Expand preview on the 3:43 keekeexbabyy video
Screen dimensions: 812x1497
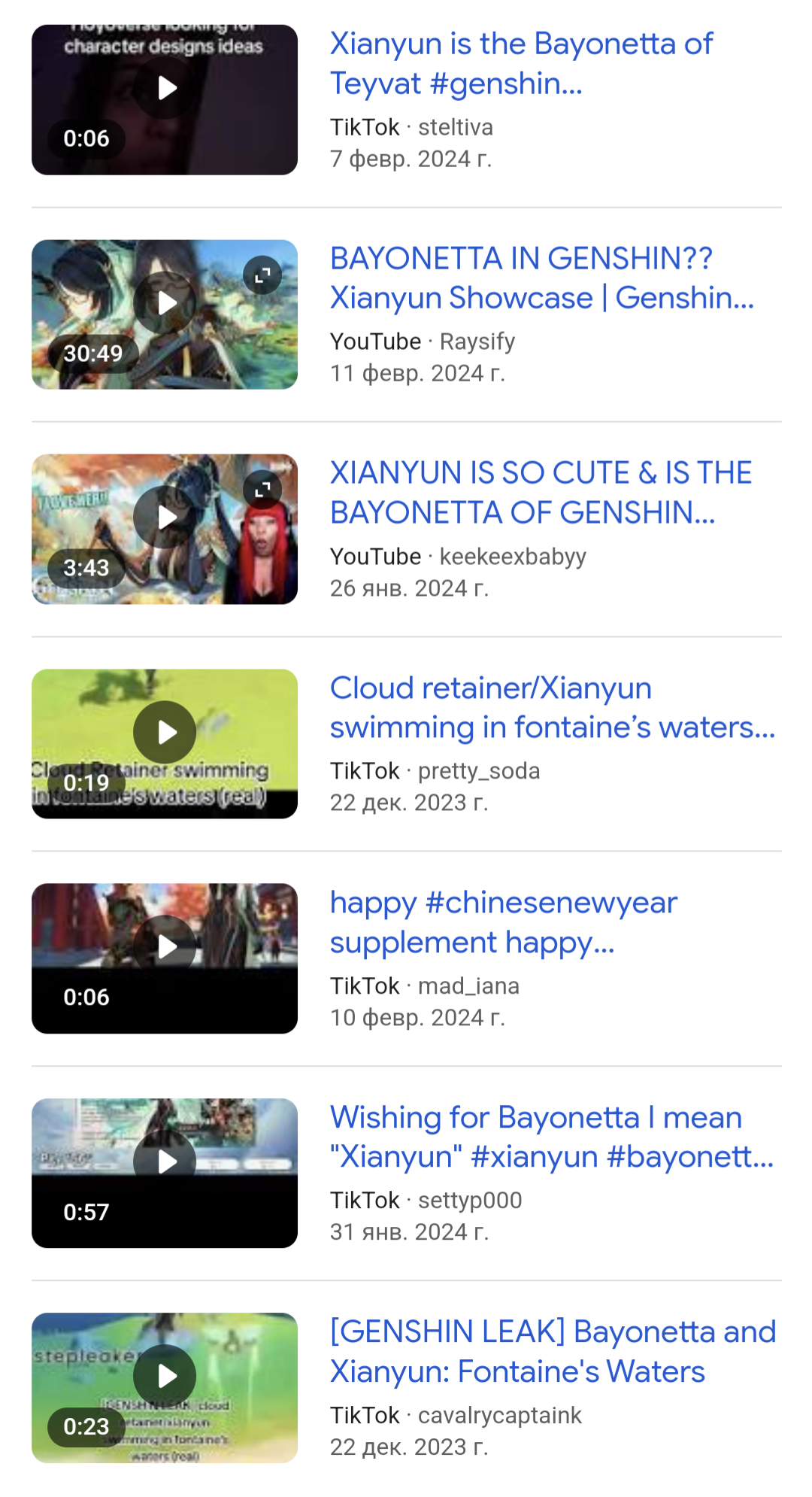pyautogui.click(x=262, y=490)
